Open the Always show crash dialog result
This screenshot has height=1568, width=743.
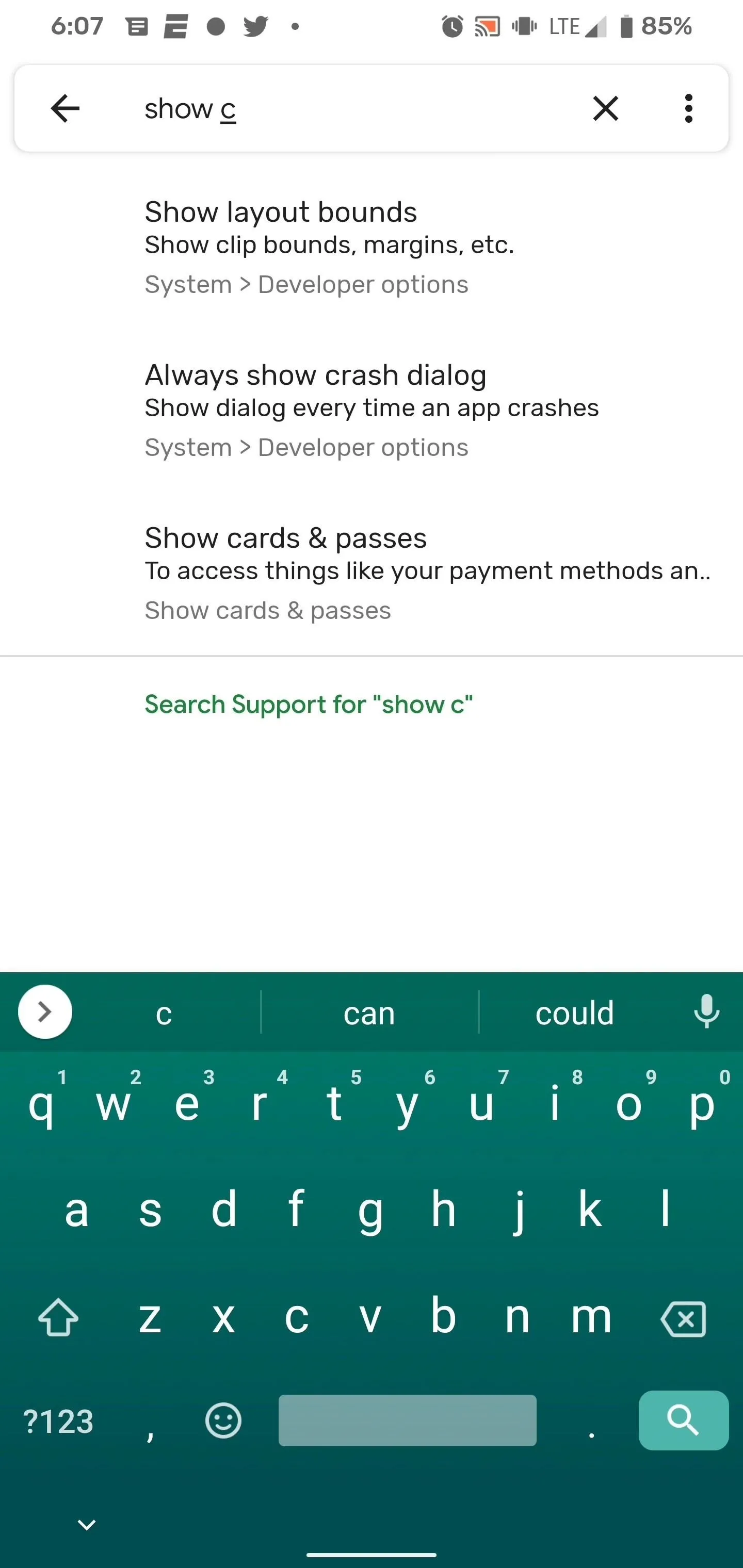pos(372,410)
